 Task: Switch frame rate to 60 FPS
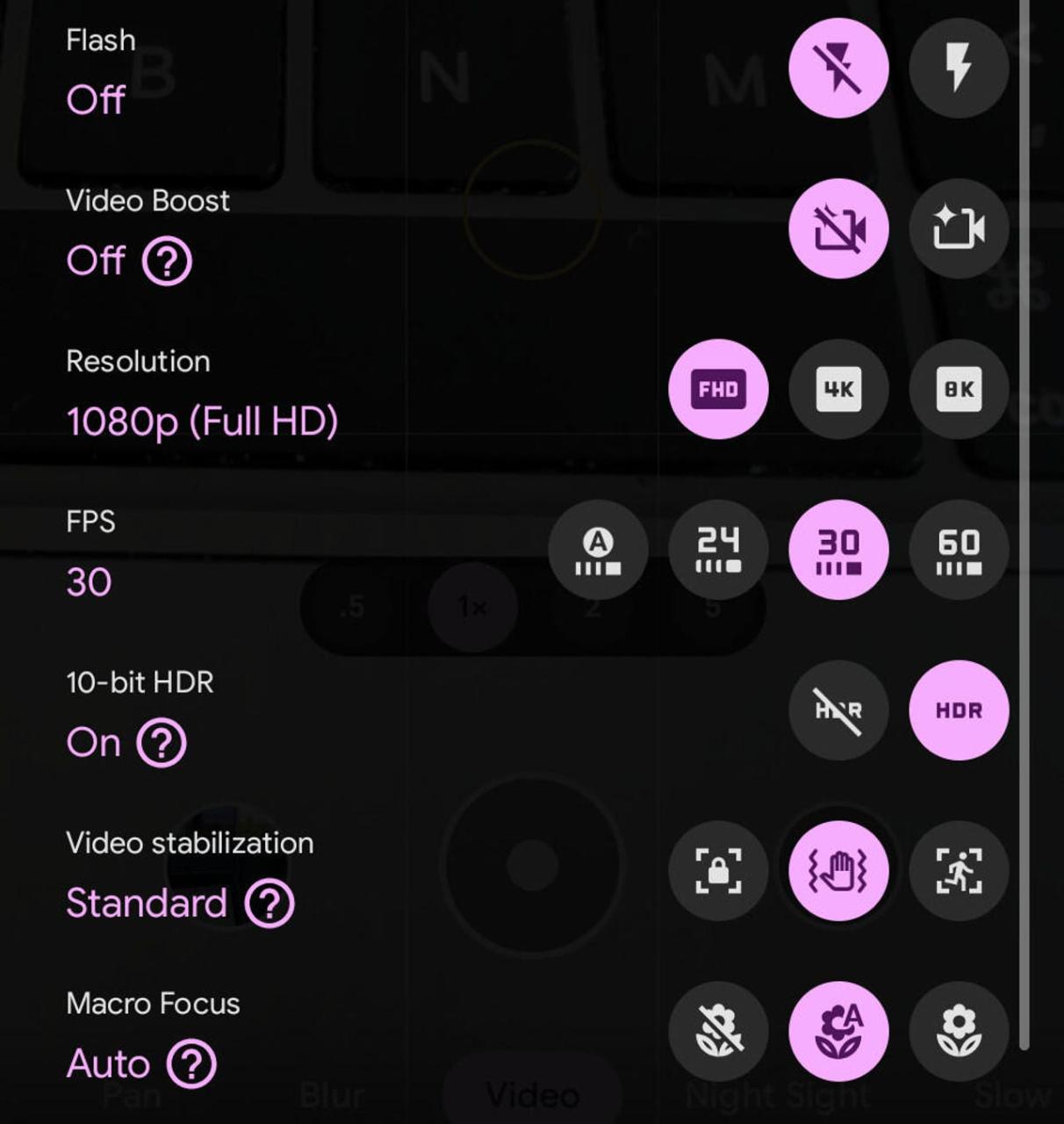click(959, 550)
